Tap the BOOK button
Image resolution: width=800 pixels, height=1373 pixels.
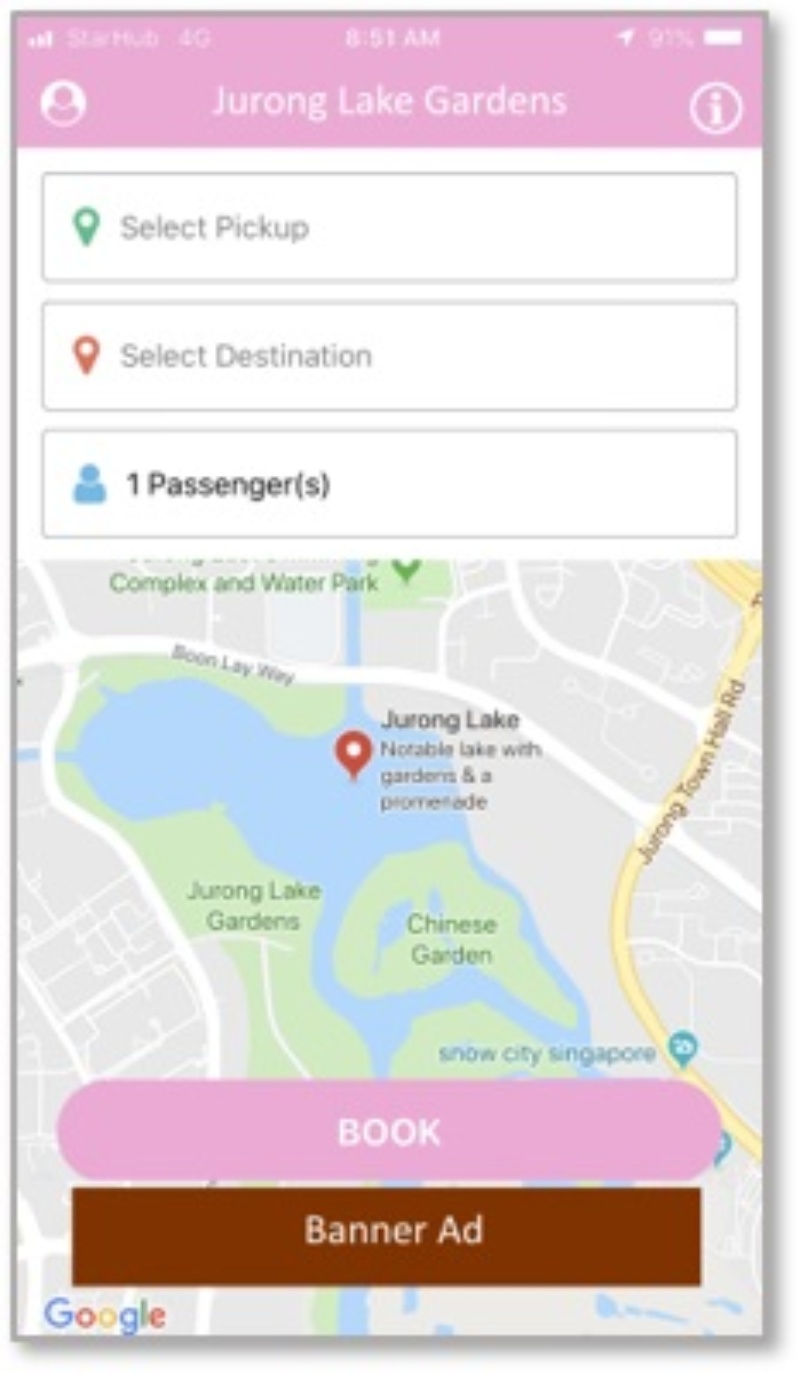[x=389, y=1131]
